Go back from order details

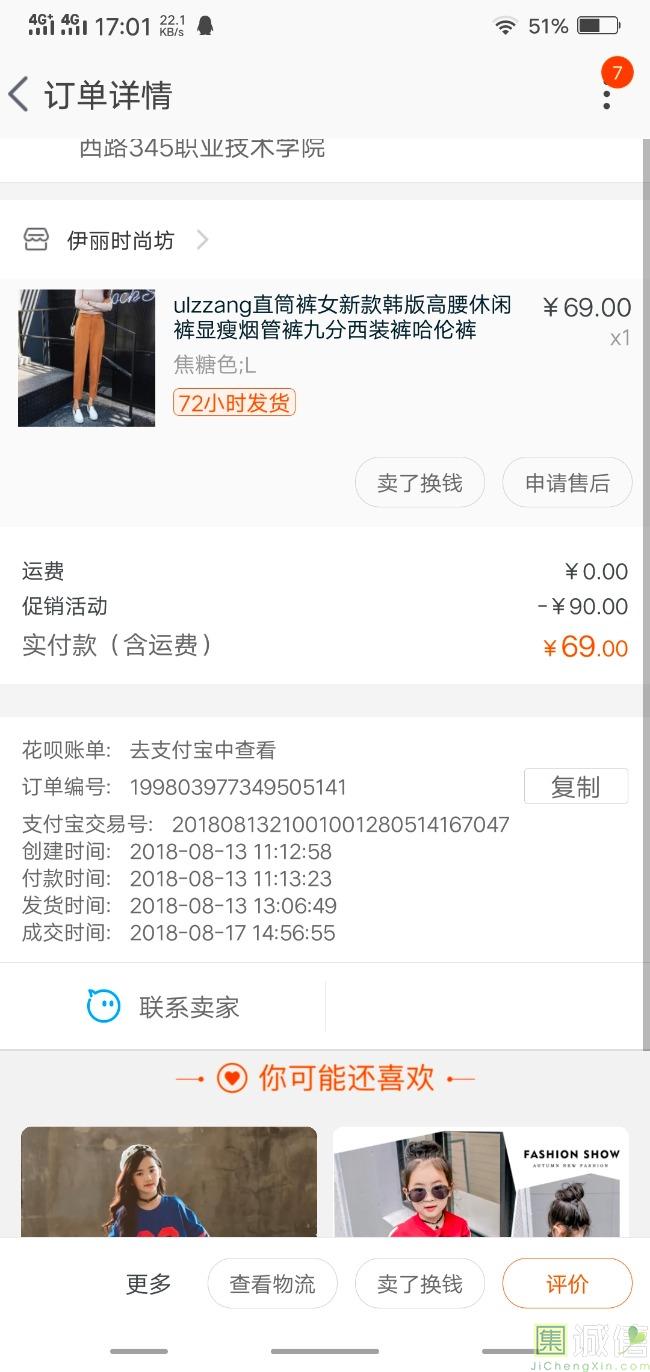coord(20,96)
